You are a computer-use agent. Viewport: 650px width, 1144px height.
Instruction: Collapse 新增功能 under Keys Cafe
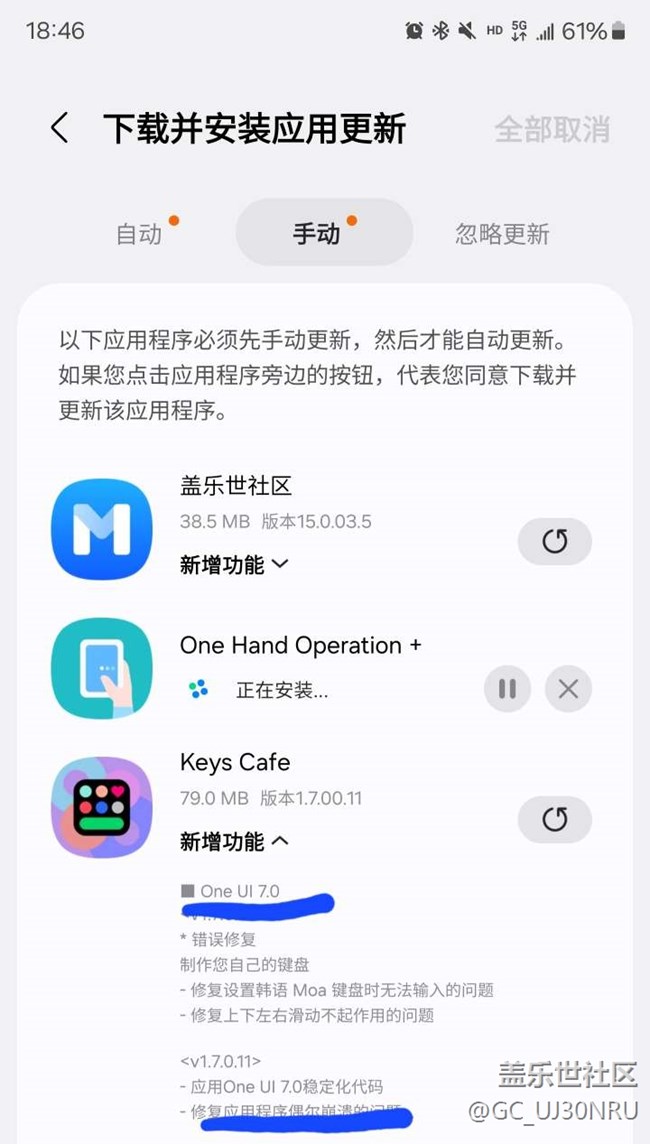234,842
